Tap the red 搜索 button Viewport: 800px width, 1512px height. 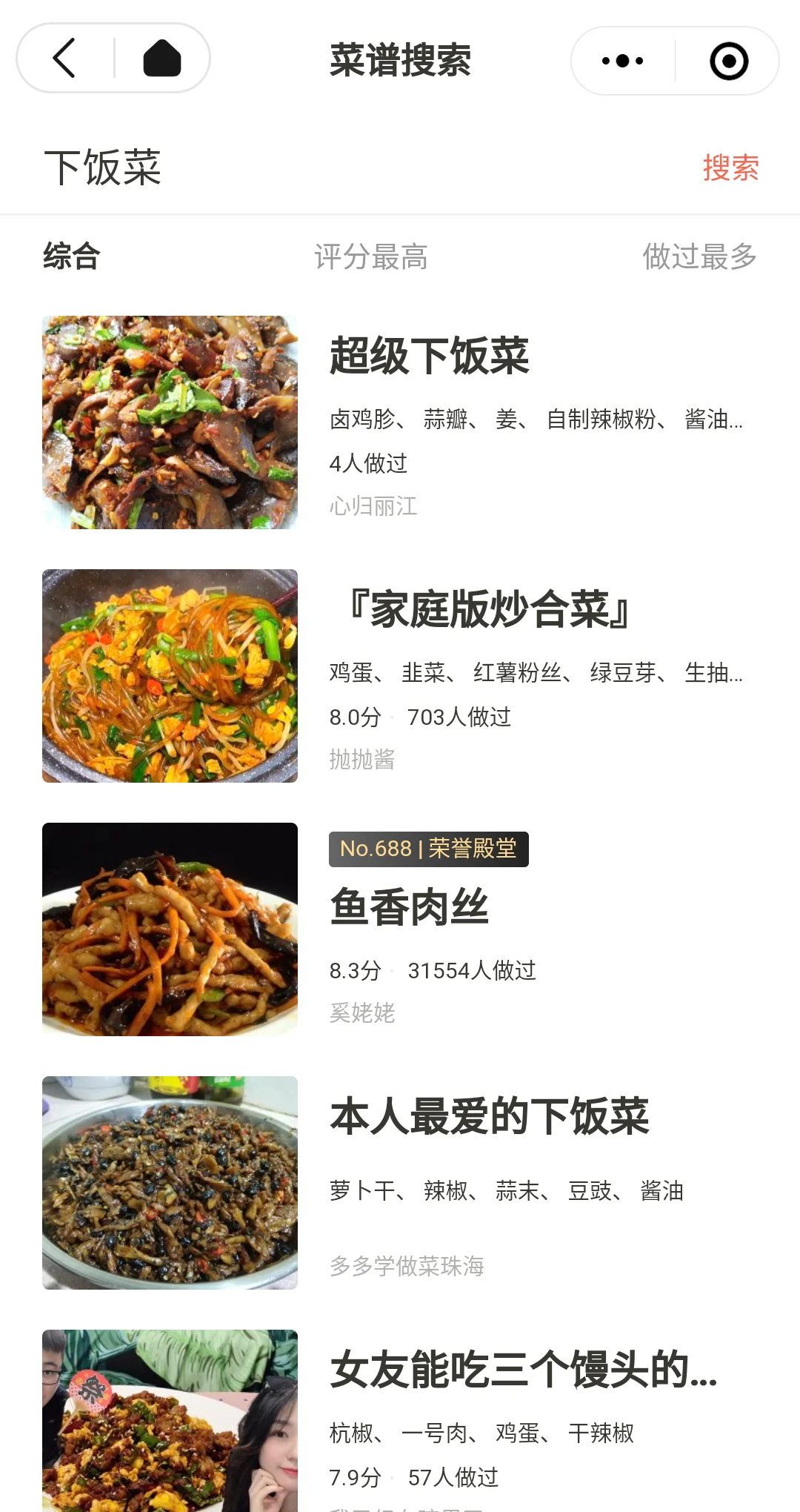tap(730, 168)
